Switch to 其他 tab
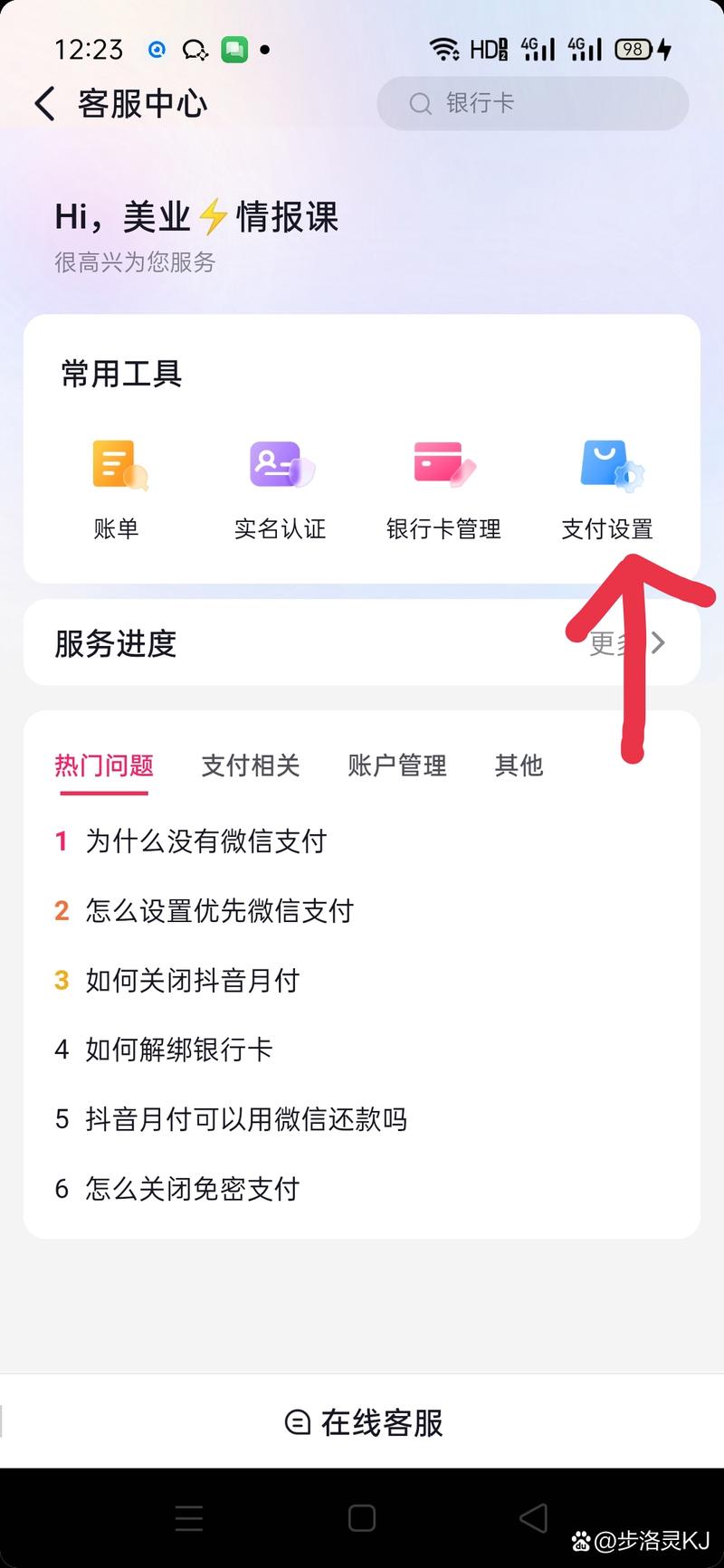The width and height of the screenshot is (724, 1568). click(519, 766)
